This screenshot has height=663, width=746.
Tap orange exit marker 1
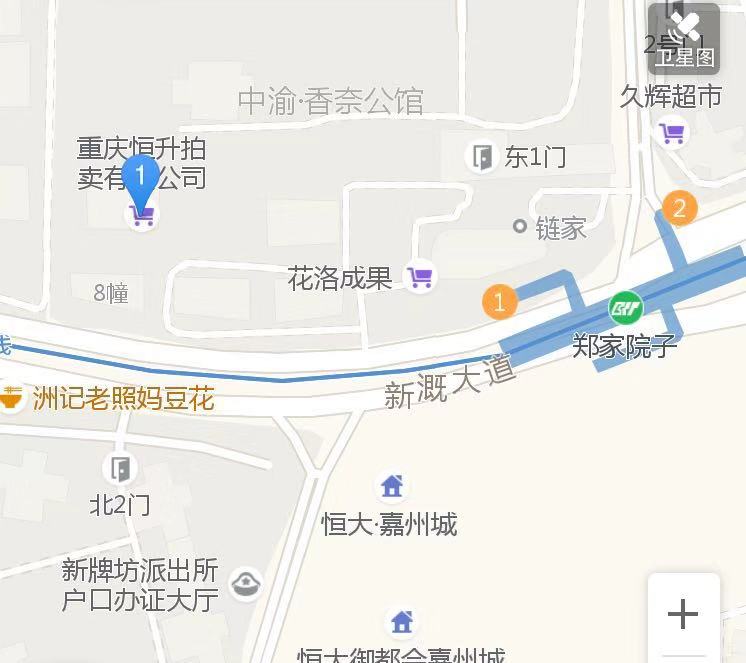(499, 301)
